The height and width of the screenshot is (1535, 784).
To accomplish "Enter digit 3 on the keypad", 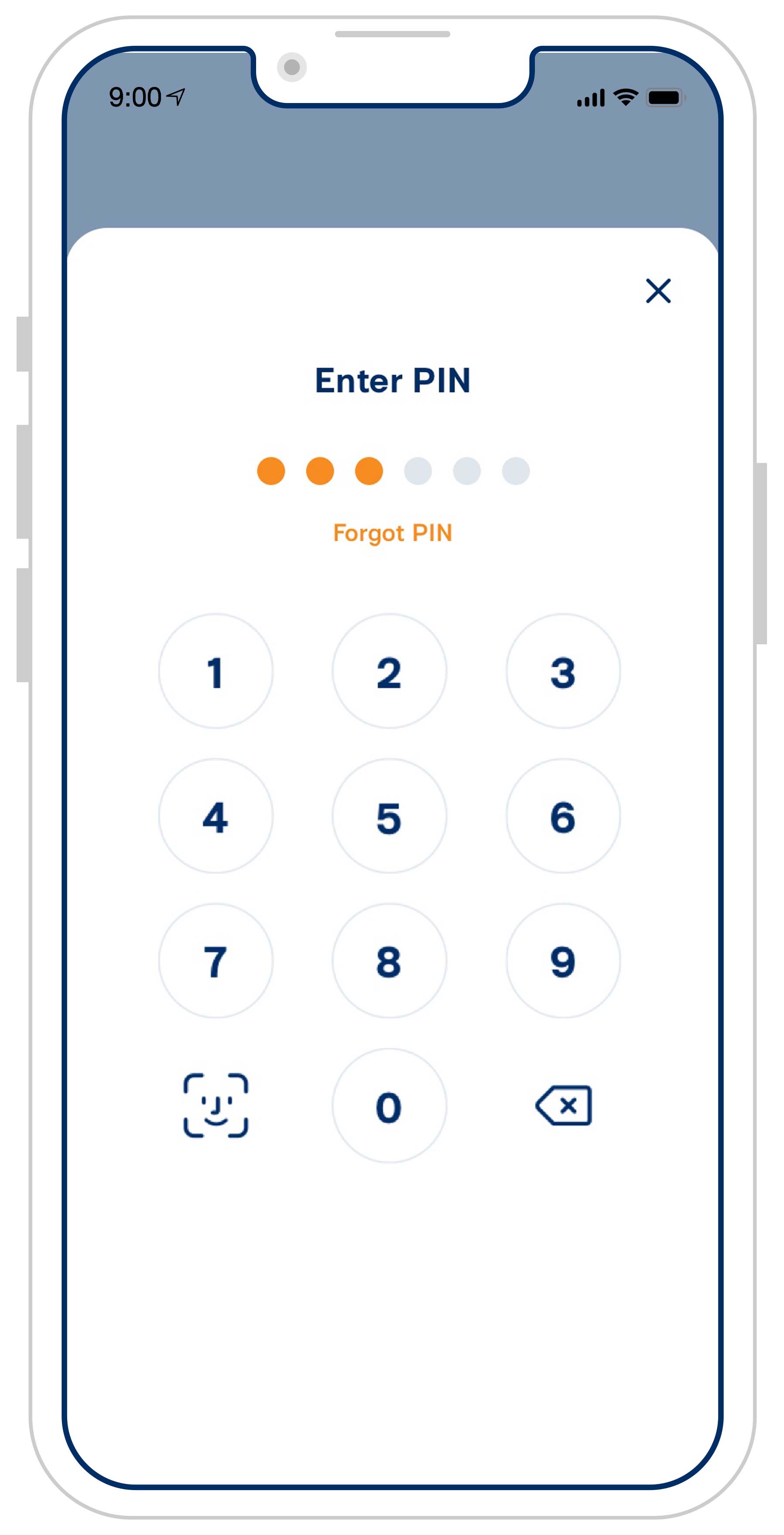I will pos(563,672).
